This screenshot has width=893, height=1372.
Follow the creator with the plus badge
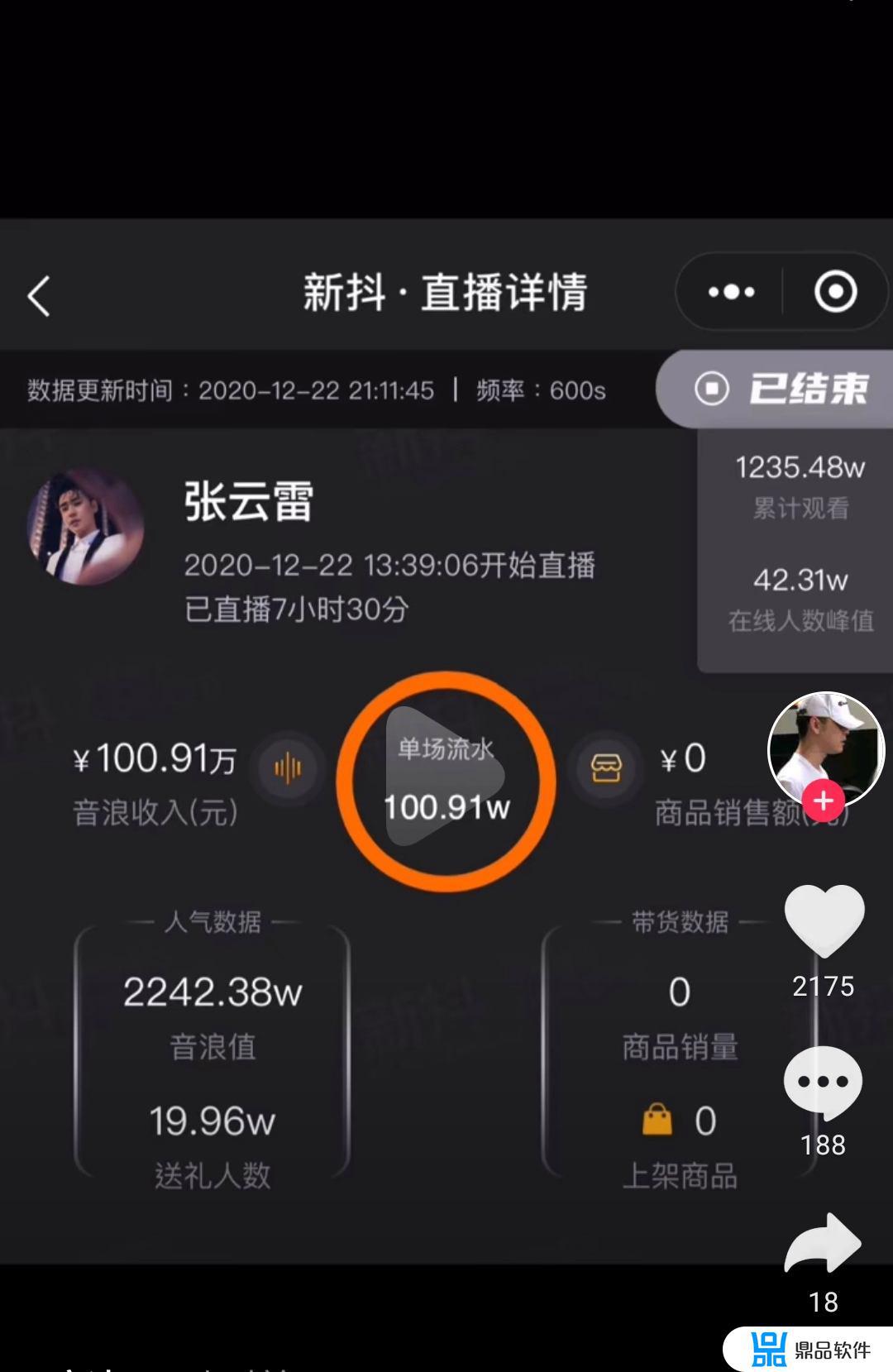point(824,801)
